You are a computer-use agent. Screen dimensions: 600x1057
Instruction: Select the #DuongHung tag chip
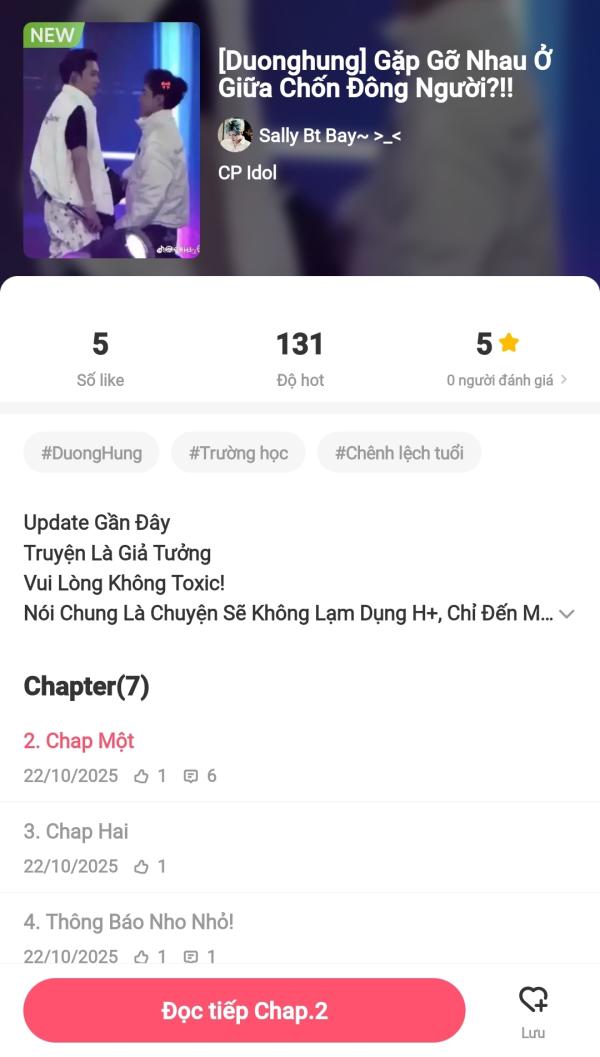[x=91, y=453]
